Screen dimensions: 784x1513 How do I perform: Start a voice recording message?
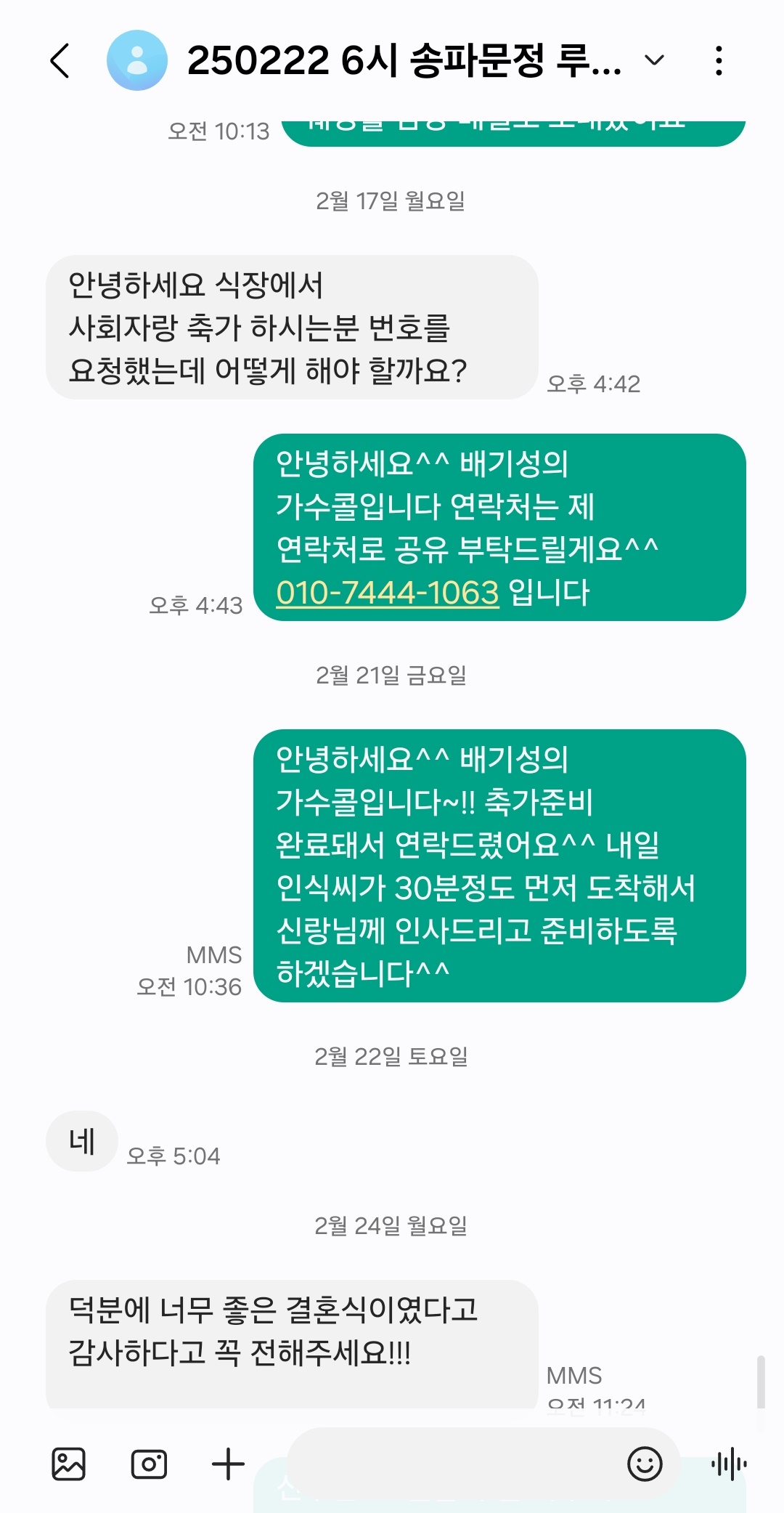click(x=730, y=1464)
